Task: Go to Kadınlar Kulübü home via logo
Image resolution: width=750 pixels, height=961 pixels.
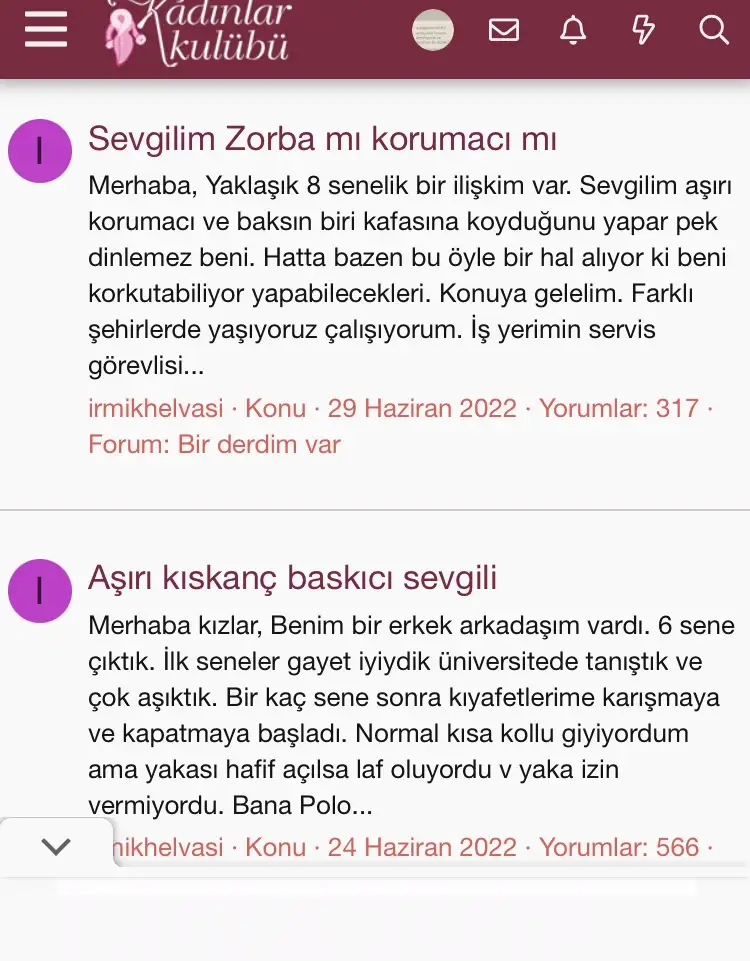Action: 200,32
